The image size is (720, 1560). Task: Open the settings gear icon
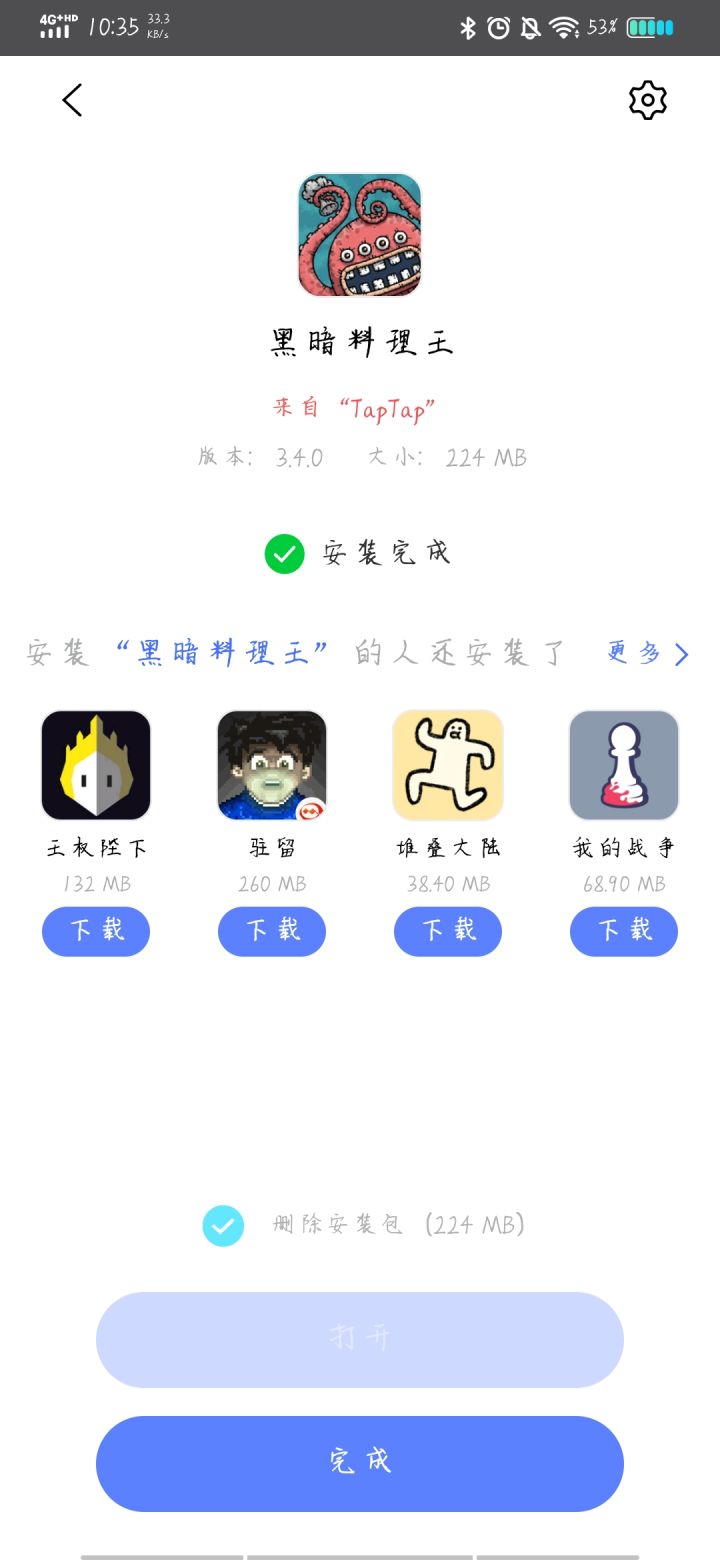(x=647, y=99)
